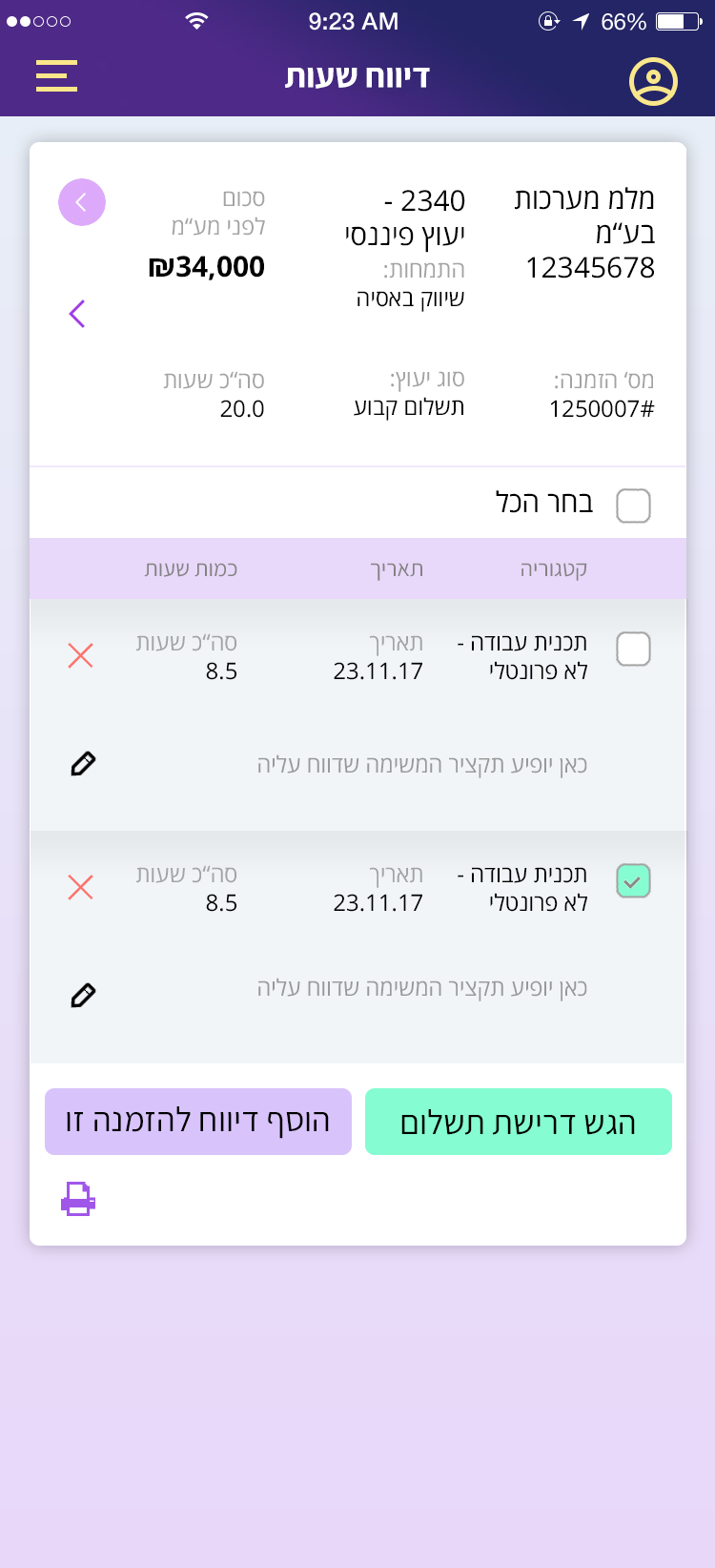The width and height of the screenshot is (715, 1568).
Task: Check the first report row's unchecked checkbox
Action: 633,650
